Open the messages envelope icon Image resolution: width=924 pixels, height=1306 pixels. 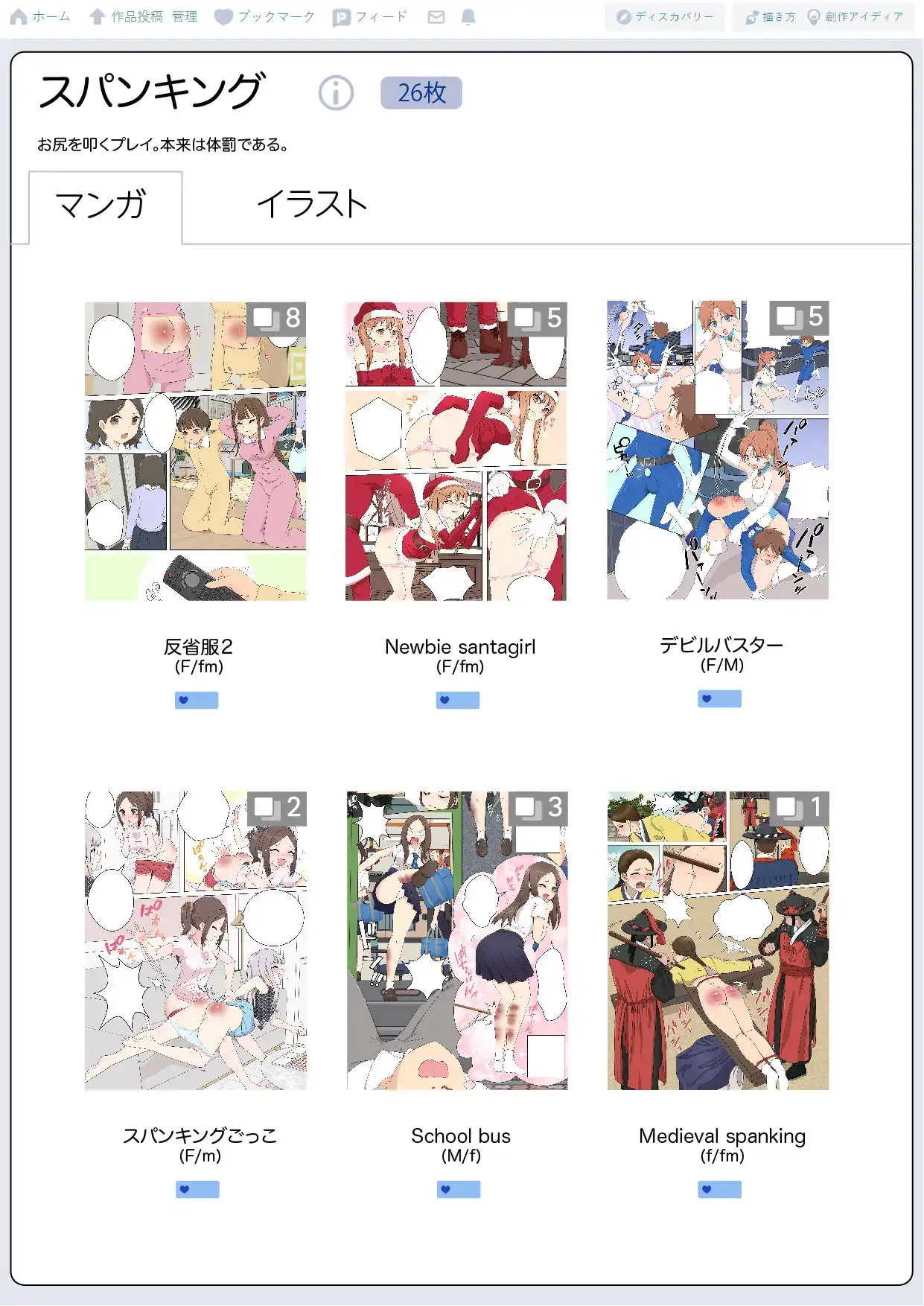436,17
